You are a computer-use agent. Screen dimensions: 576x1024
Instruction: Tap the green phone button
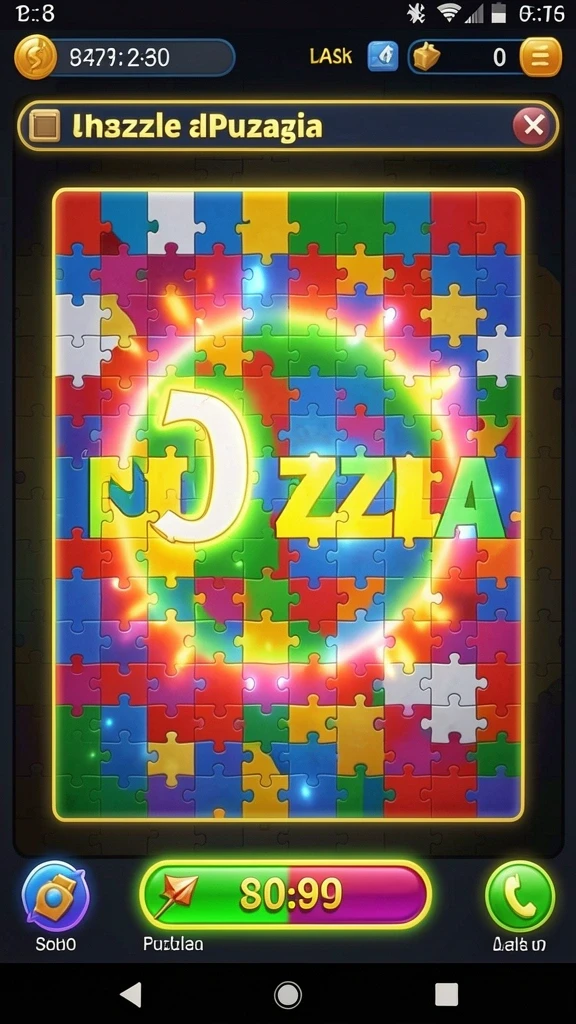(520, 895)
